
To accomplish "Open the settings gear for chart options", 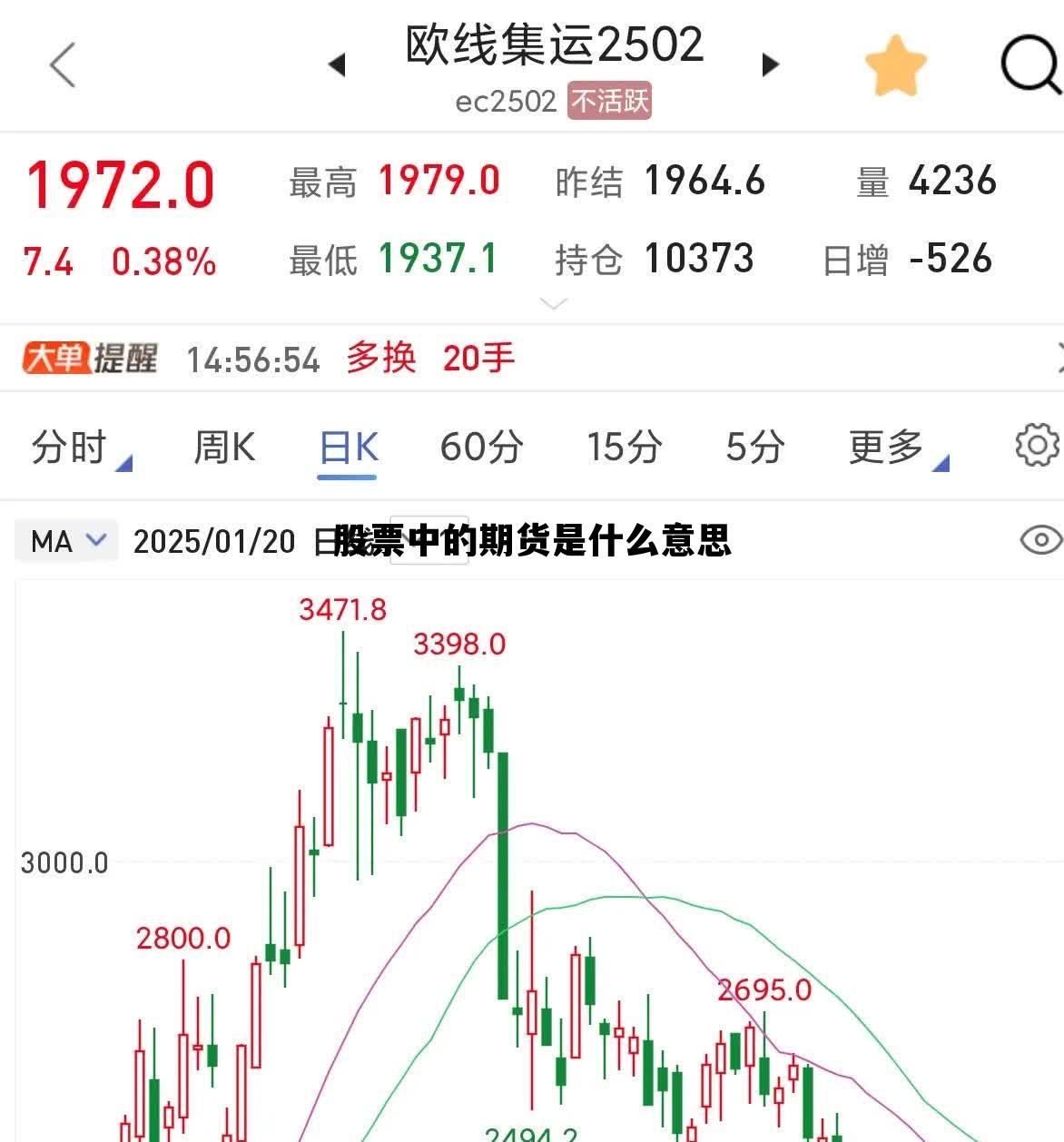I will (1035, 447).
